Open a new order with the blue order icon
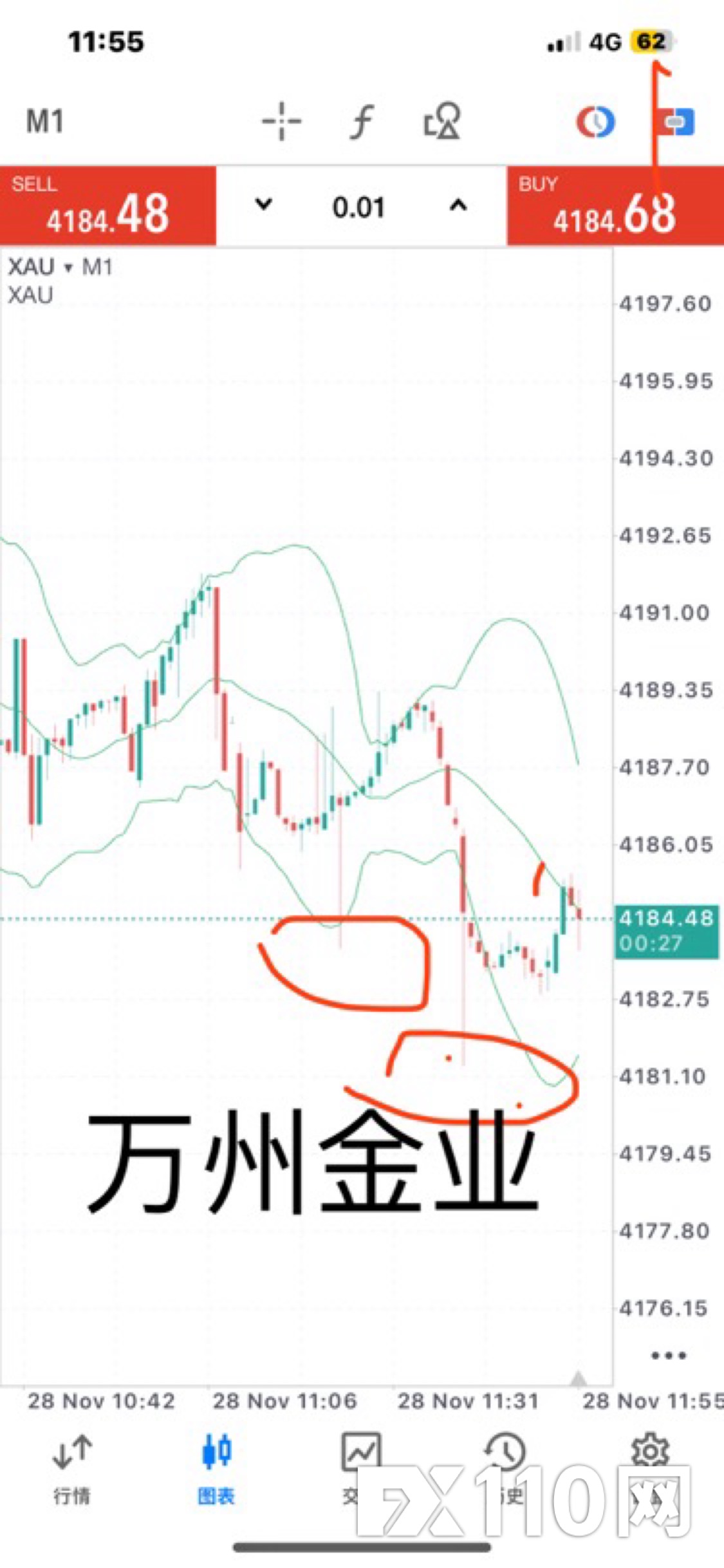The height and width of the screenshot is (1568, 724). 676,121
